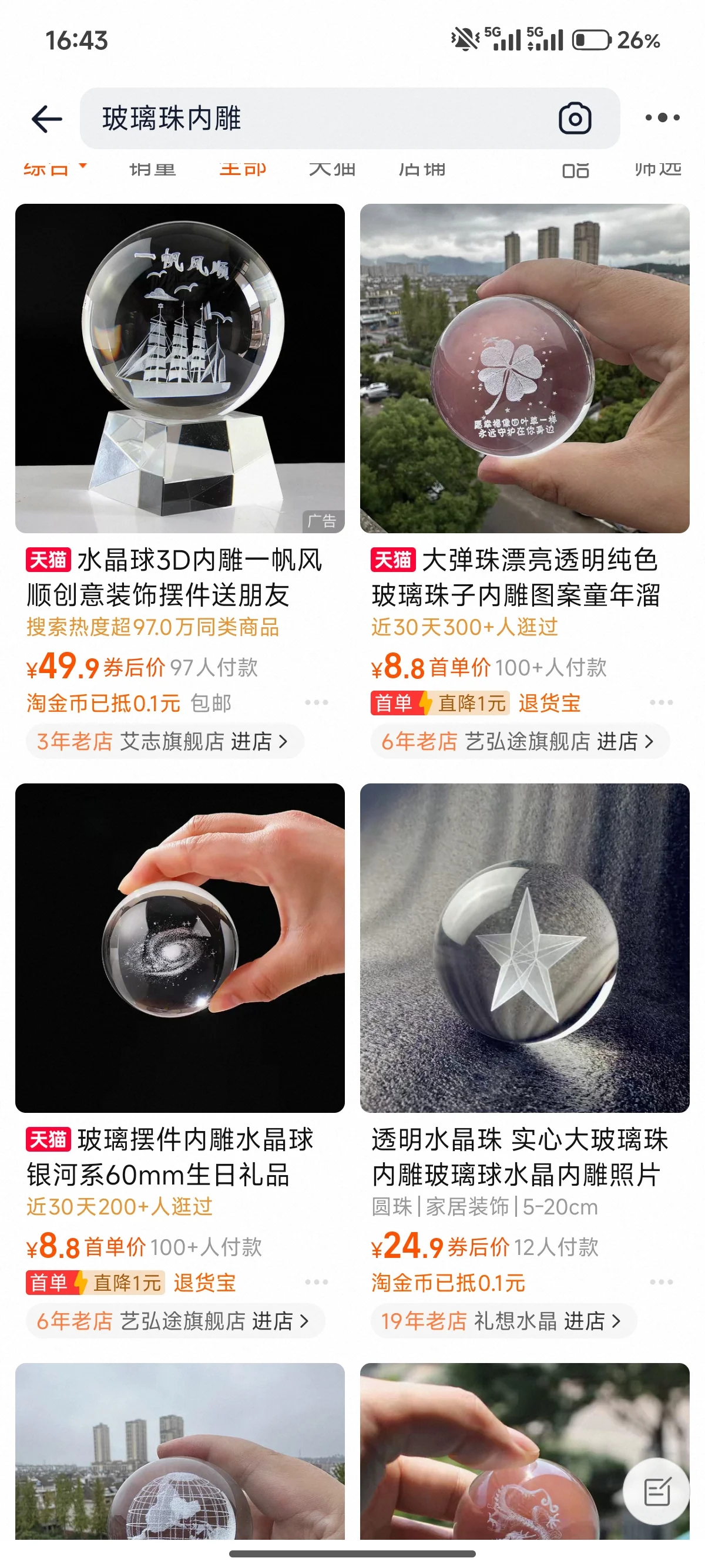Open the three-dot overflow menu at top right
The height and width of the screenshot is (1568, 705).
[x=662, y=117]
